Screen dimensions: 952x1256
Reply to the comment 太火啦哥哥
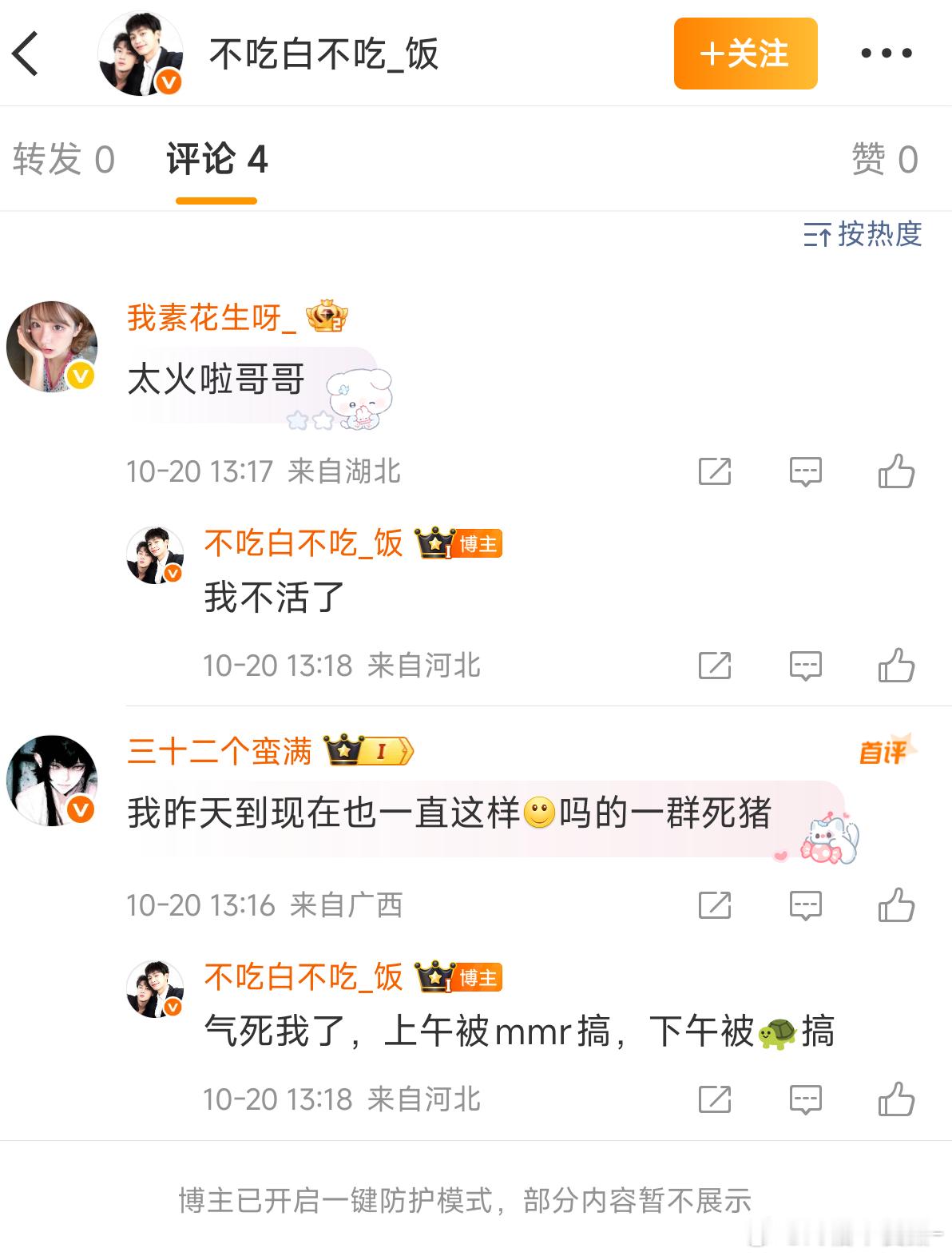(805, 471)
